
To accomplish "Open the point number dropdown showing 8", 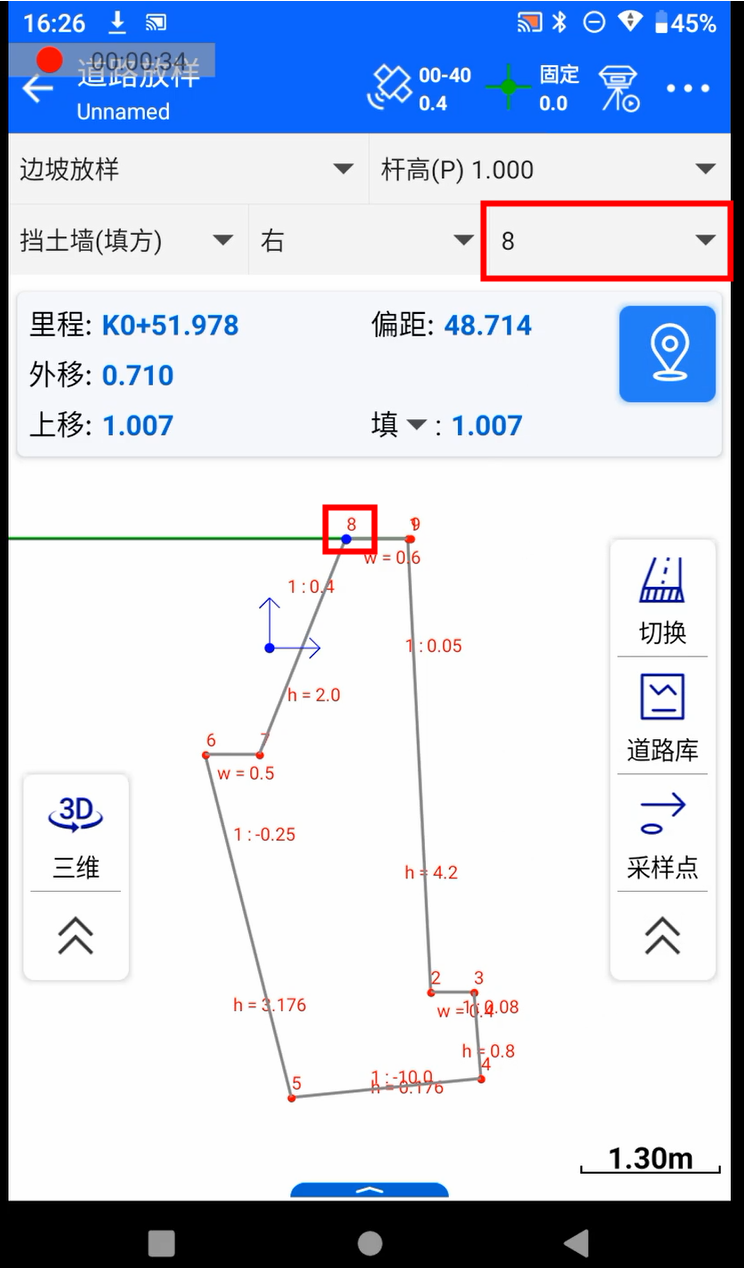I will point(607,240).
